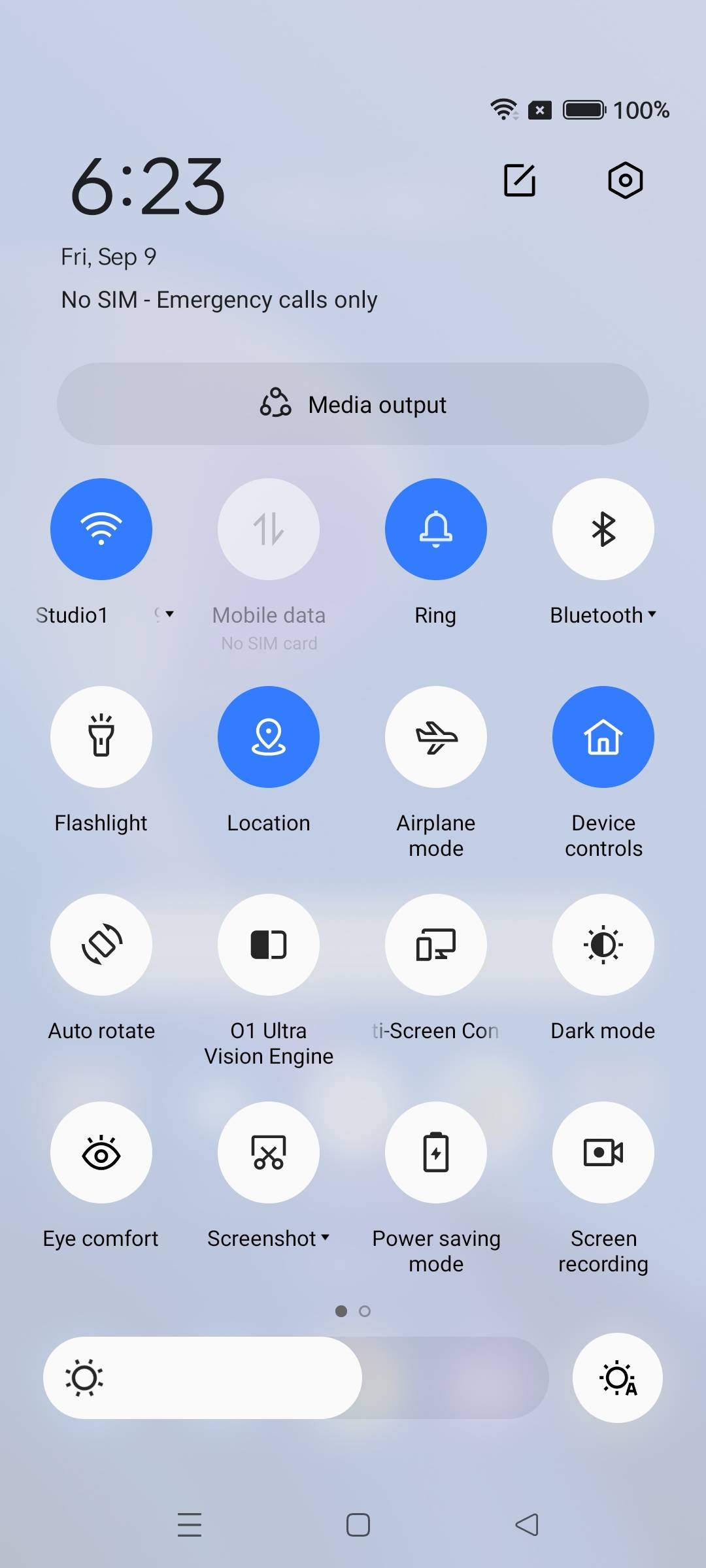Toggle auto brightness button

pos(618,1378)
